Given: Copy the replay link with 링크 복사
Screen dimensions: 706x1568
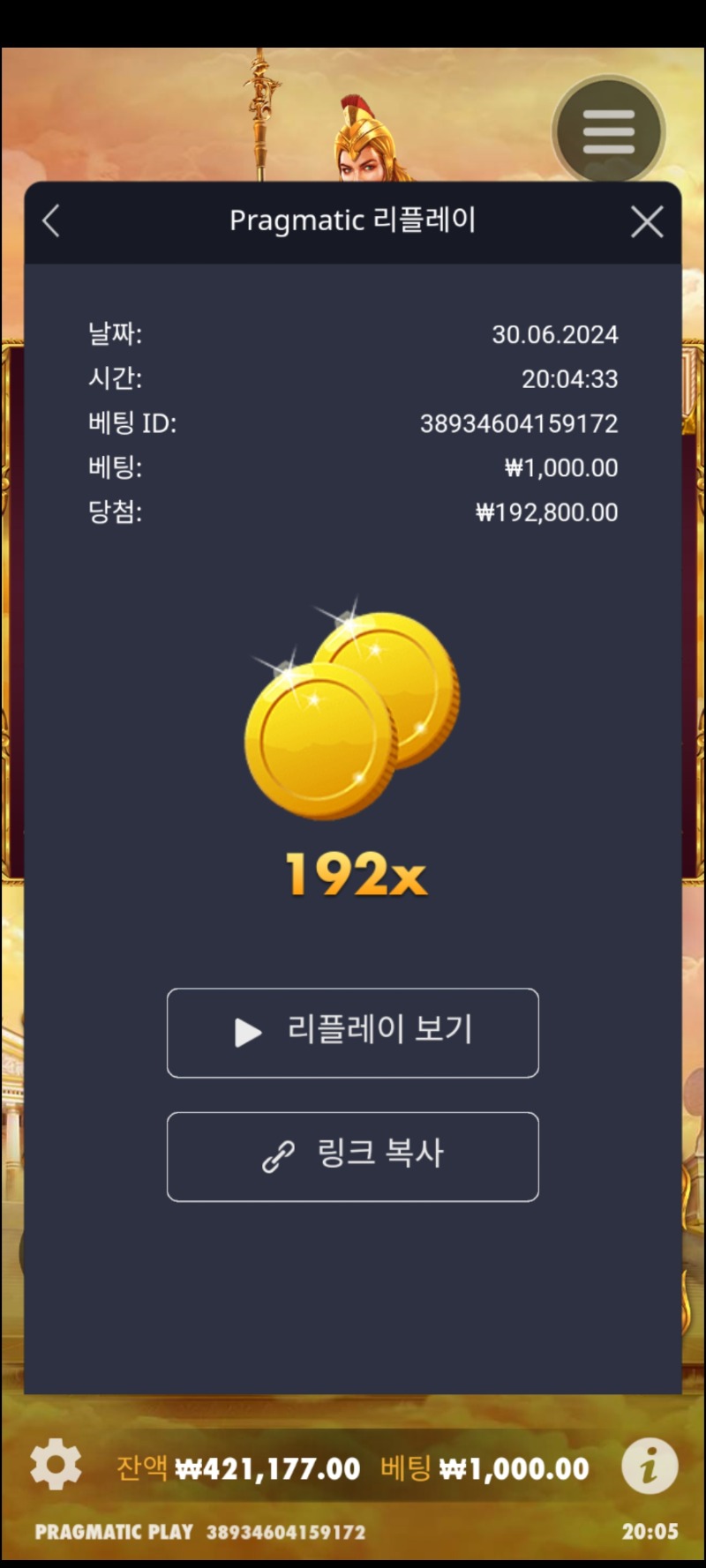Looking at the screenshot, I should (x=353, y=1156).
